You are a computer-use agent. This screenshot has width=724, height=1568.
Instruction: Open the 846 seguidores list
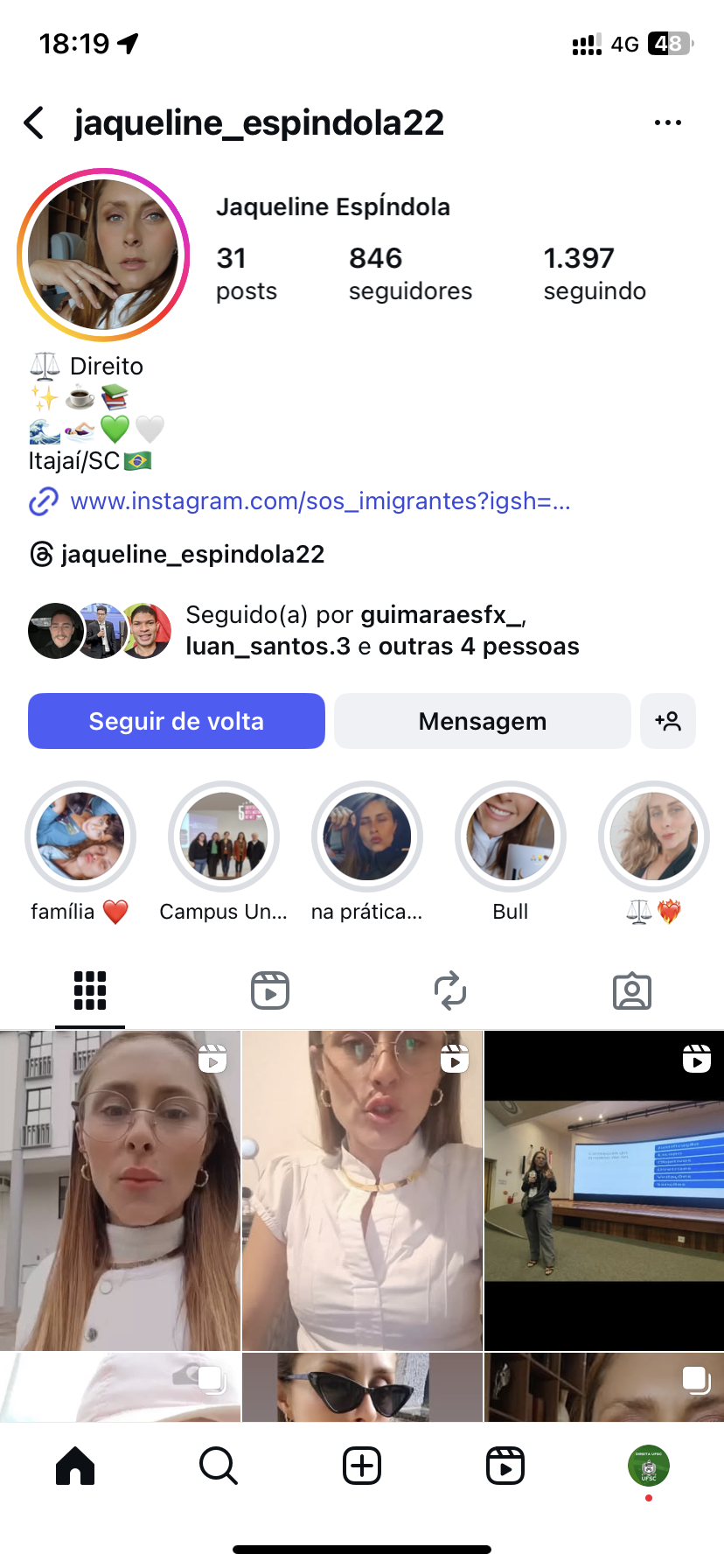click(x=409, y=273)
